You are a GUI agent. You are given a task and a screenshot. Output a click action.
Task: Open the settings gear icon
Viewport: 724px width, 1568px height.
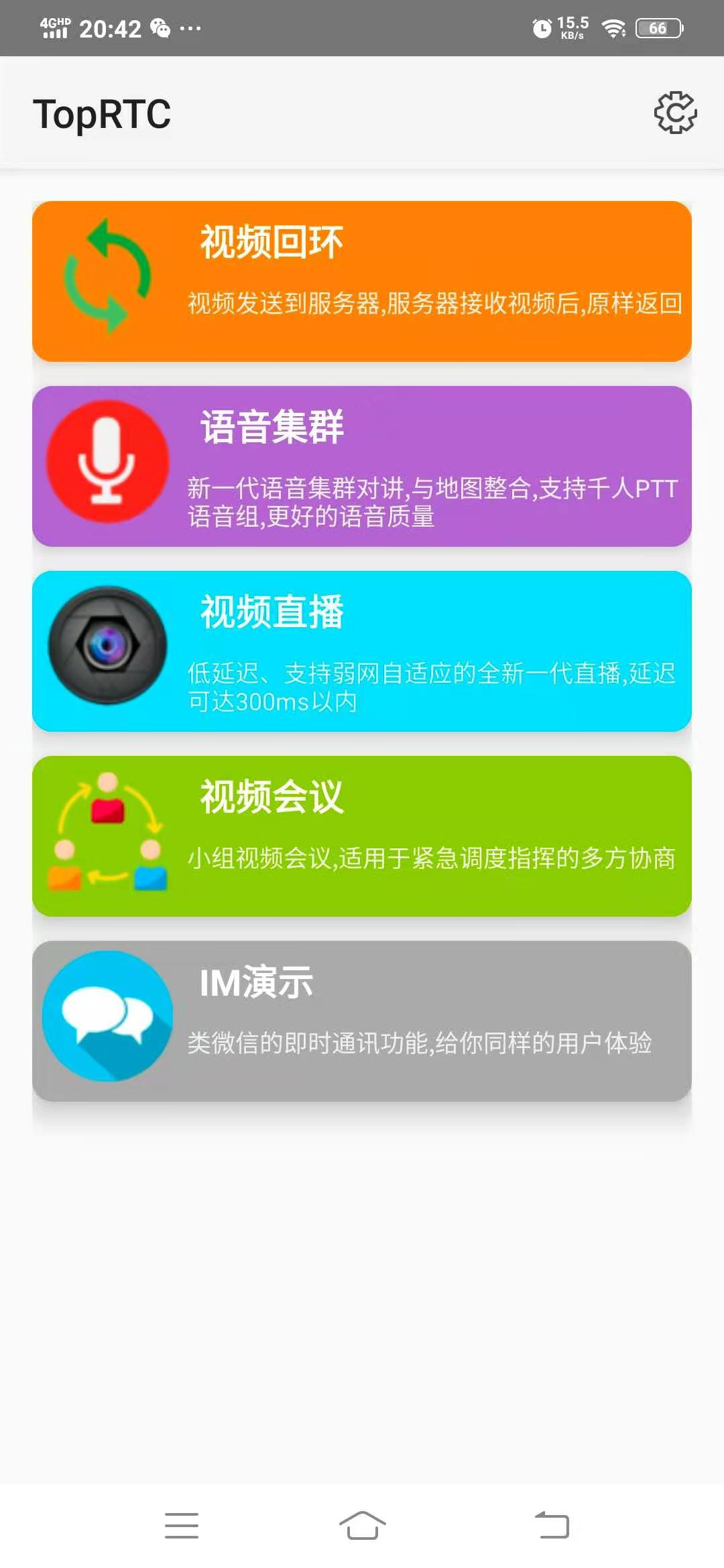[675, 113]
